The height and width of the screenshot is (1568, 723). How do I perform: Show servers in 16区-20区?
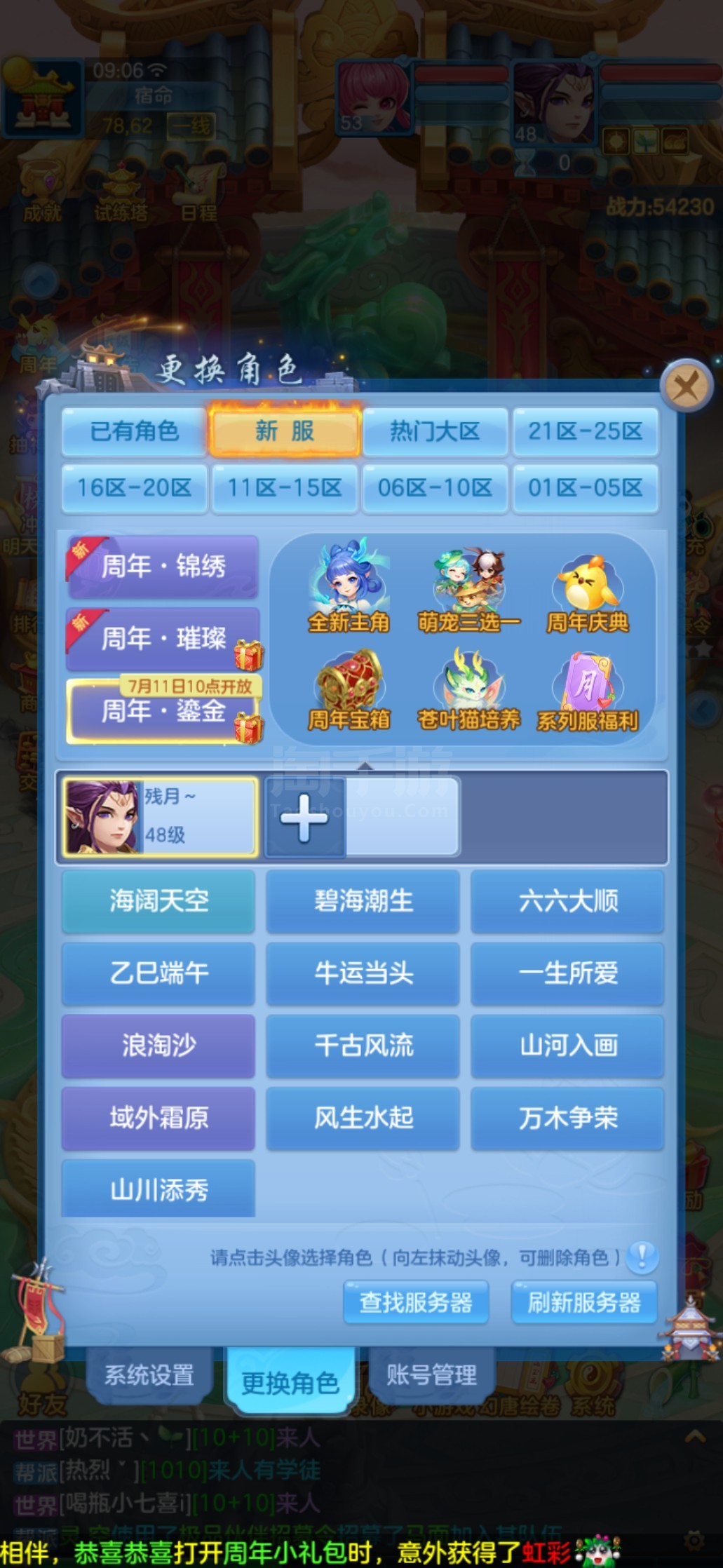pyautogui.click(x=134, y=487)
